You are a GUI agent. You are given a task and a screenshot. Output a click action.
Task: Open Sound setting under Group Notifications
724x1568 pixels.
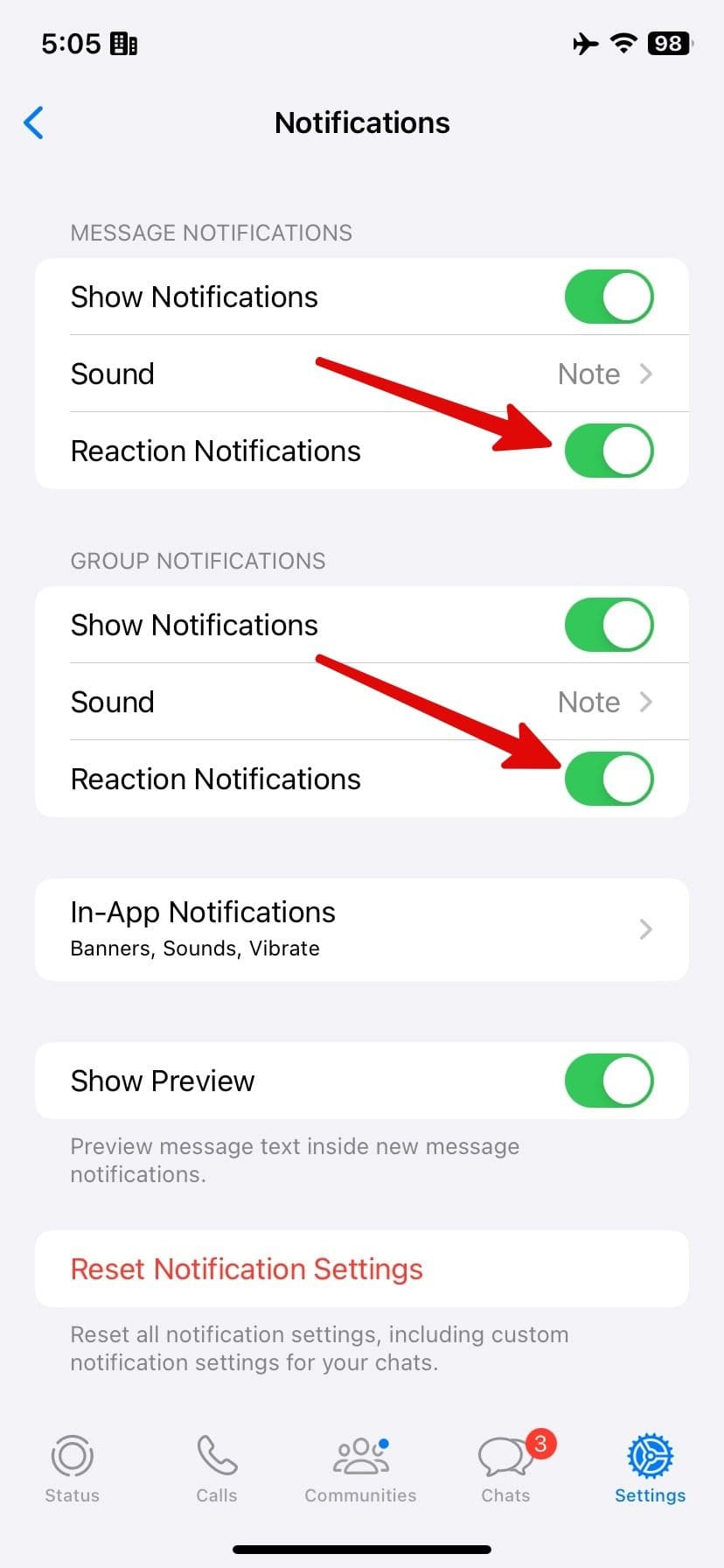tap(362, 702)
